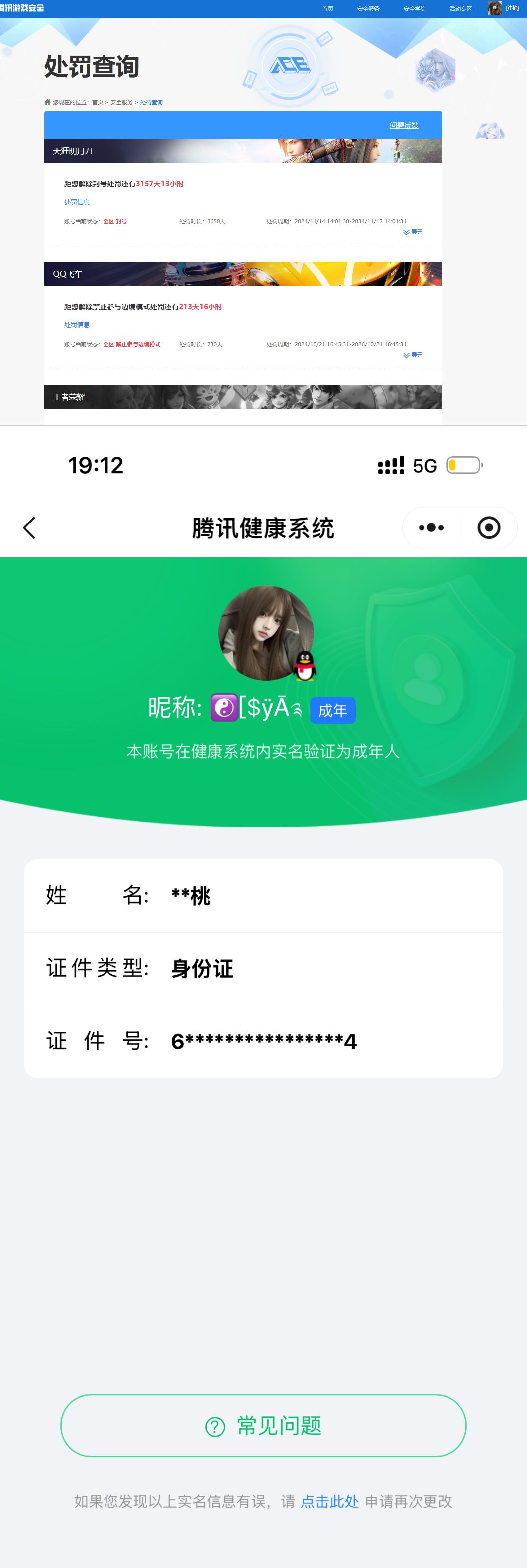The width and height of the screenshot is (527, 1568).
Task: Switch to the 安全服务 top menu
Action: (x=368, y=9)
